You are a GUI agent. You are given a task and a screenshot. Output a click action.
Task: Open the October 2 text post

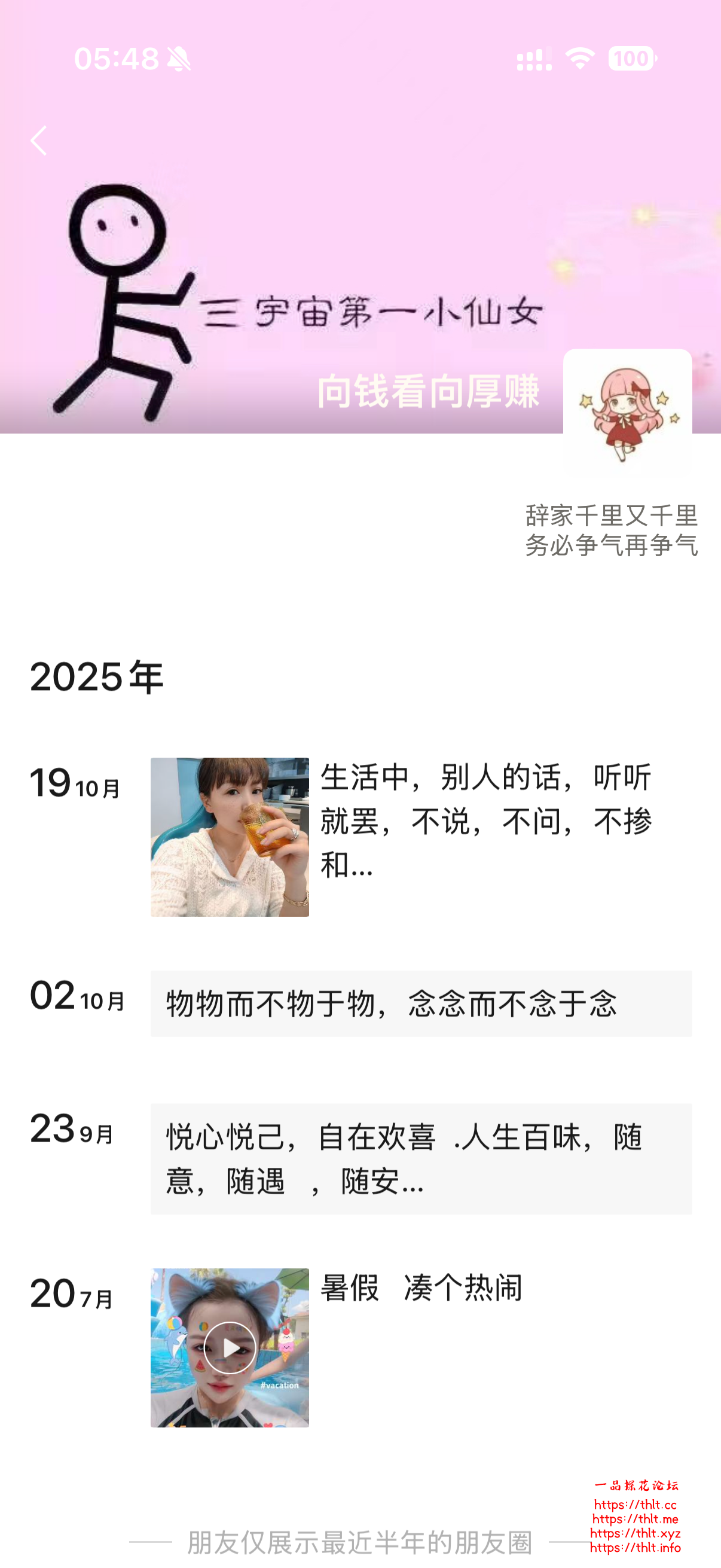(x=421, y=1003)
